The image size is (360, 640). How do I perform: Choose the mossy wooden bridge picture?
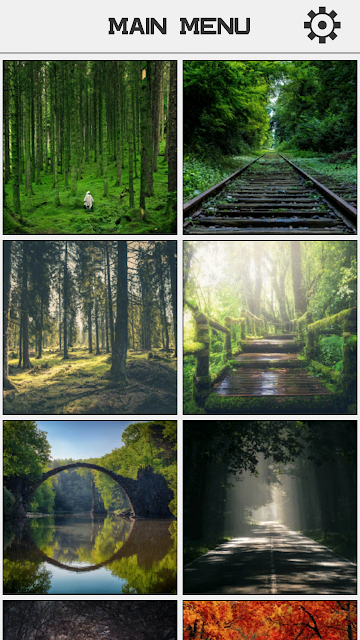[270, 327]
